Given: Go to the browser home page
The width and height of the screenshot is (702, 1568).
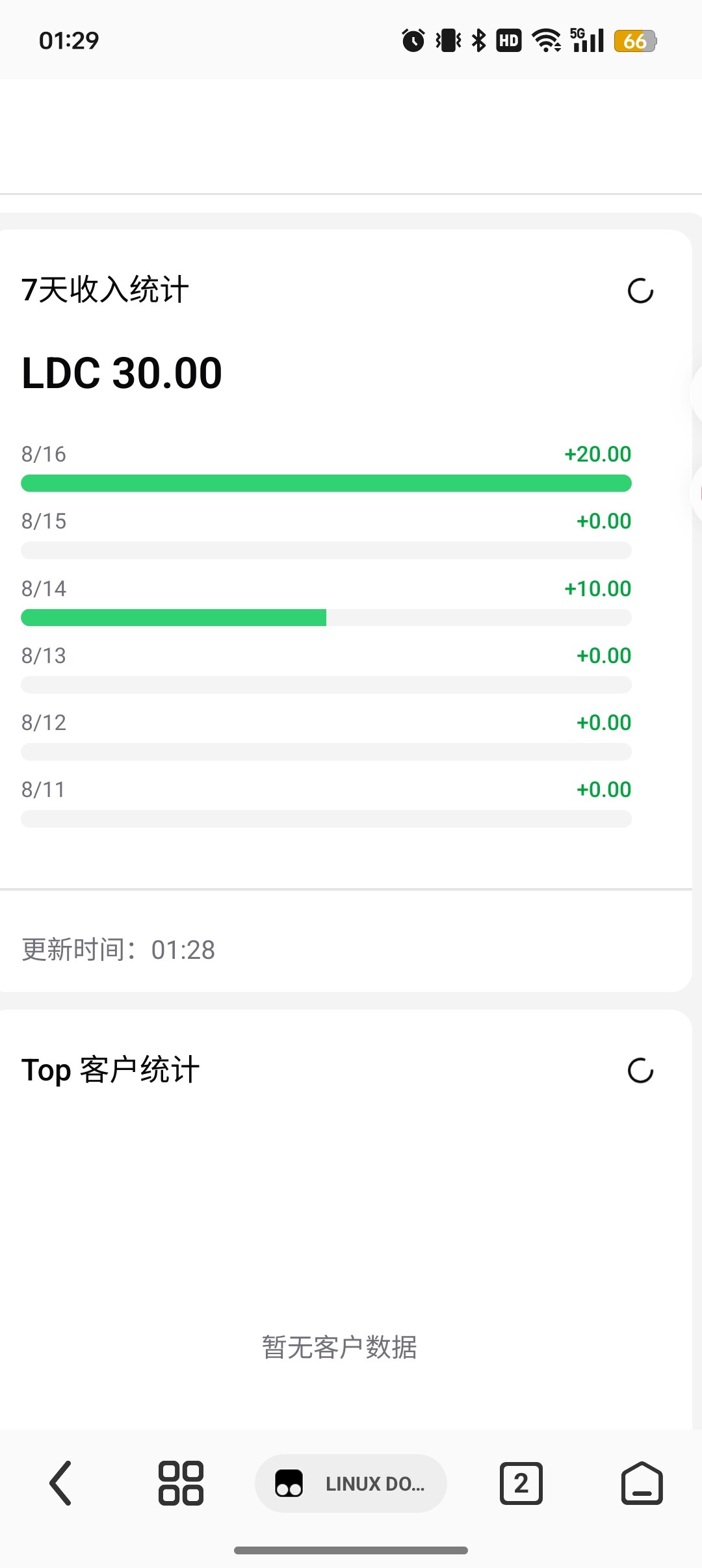Looking at the screenshot, I should click(642, 1483).
